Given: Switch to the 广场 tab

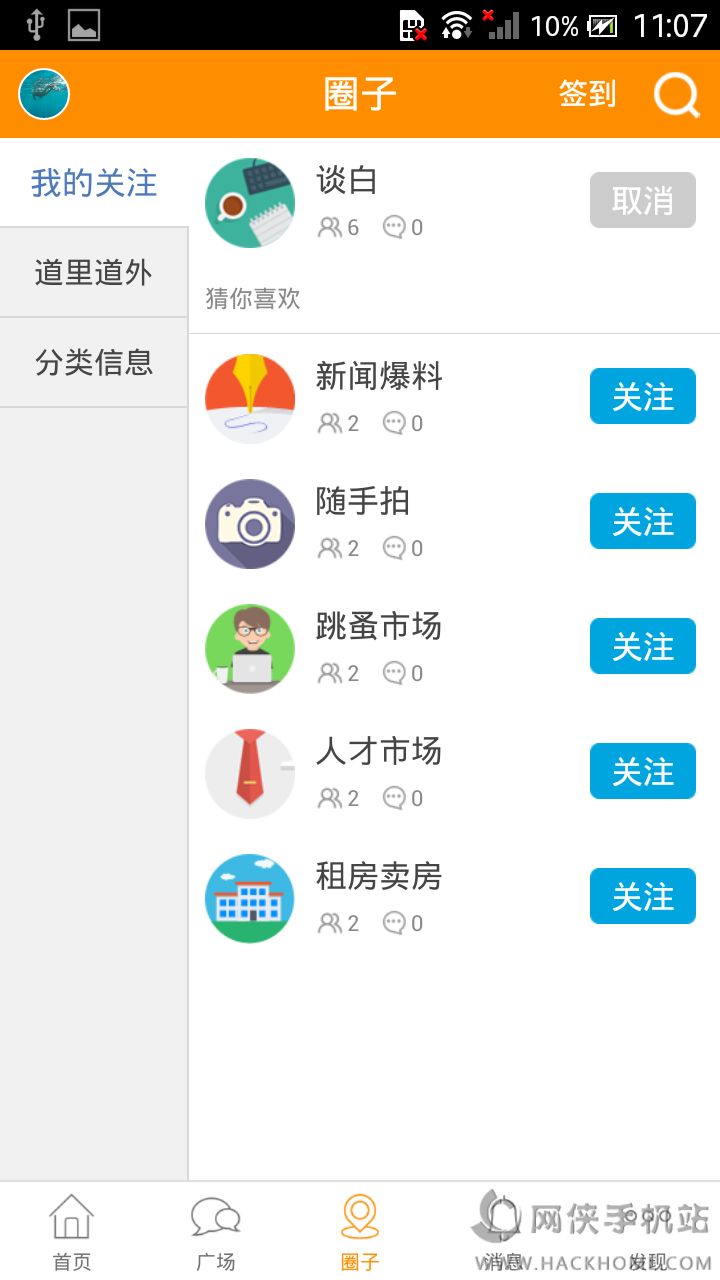Looking at the screenshot, I should tap(216, 1232).
